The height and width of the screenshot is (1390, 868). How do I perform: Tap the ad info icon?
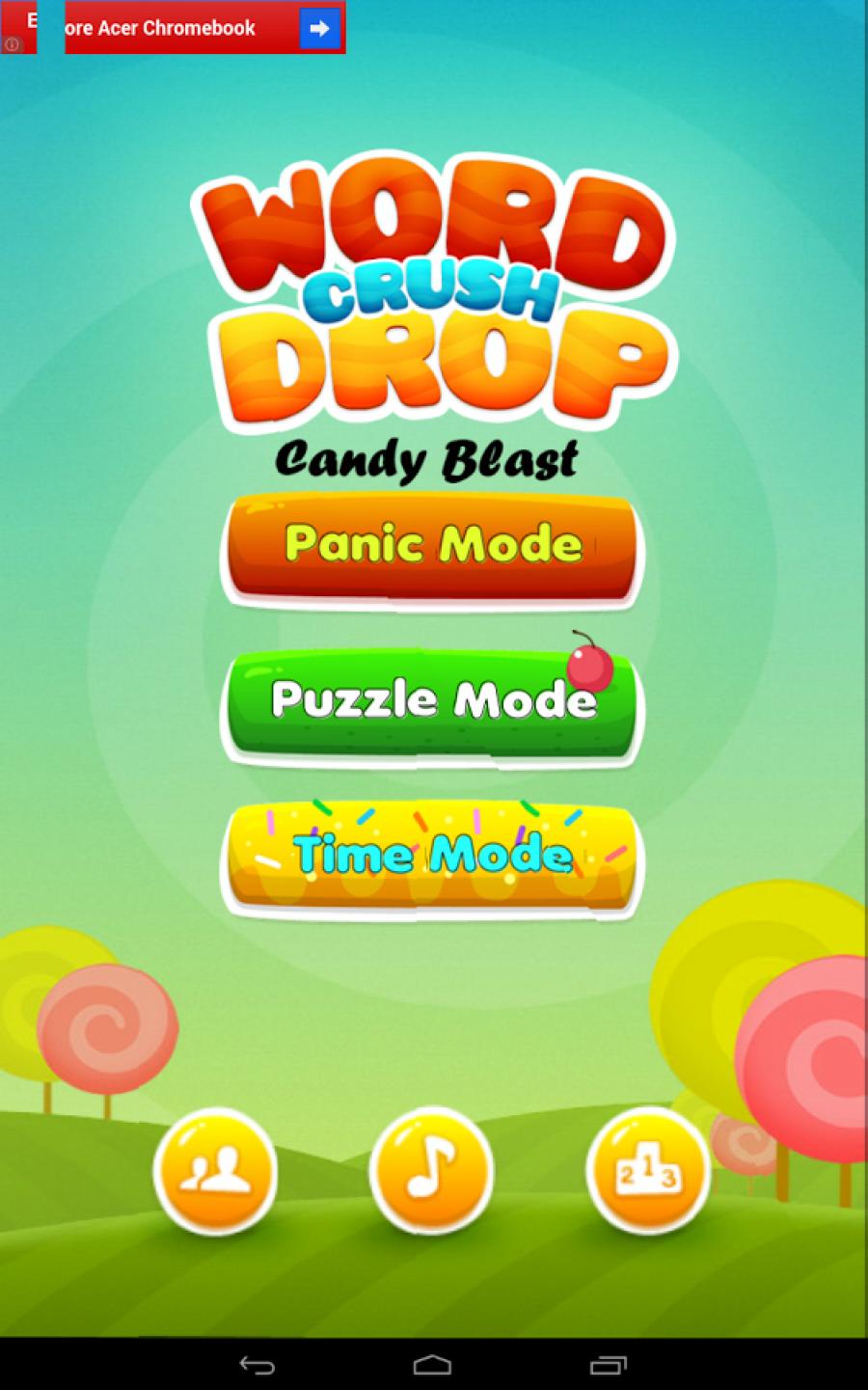(12, 44)
